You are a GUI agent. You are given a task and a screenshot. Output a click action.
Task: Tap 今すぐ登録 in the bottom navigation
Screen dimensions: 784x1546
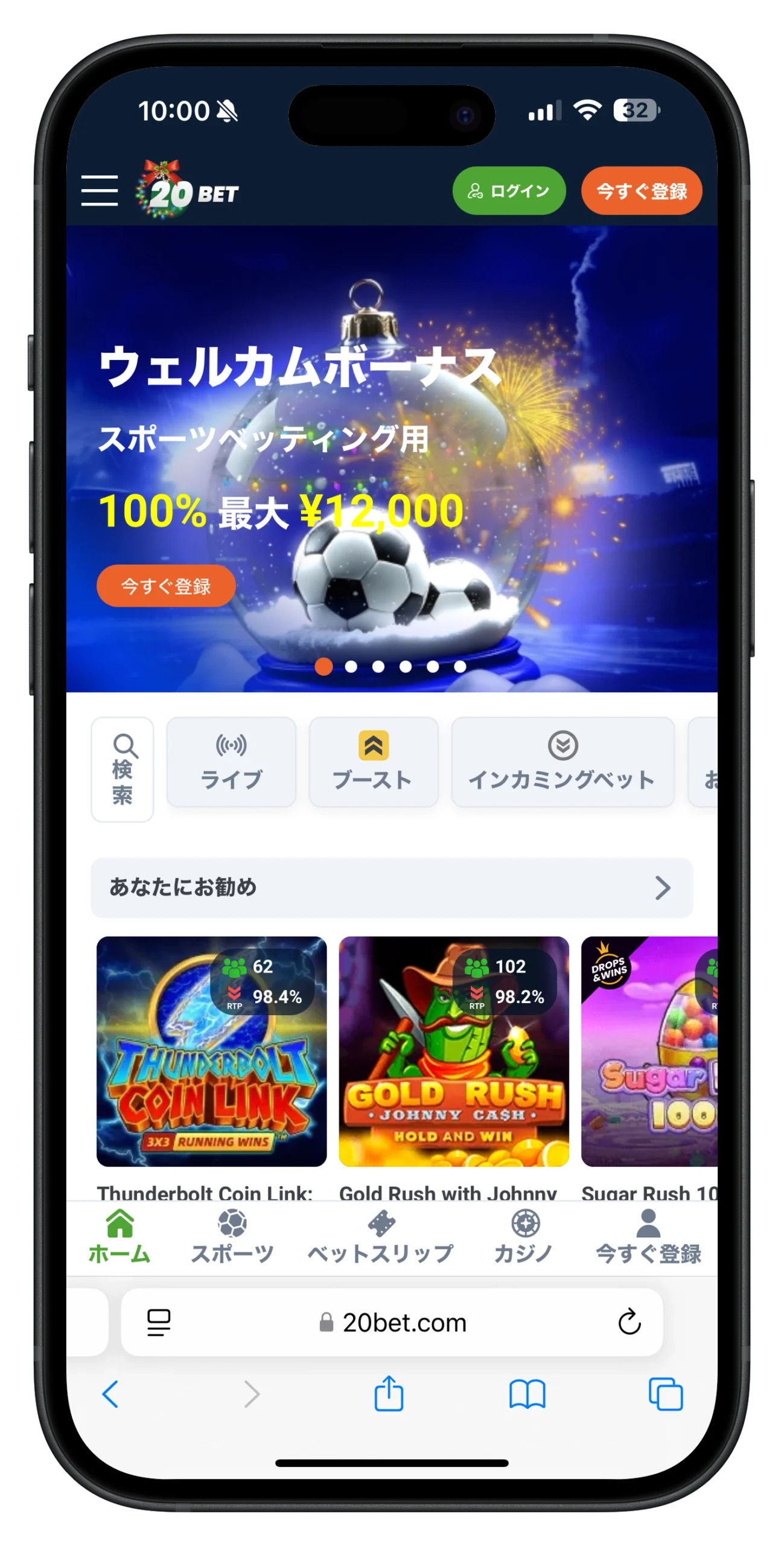pyautogui.click(x=648, y=1237)
